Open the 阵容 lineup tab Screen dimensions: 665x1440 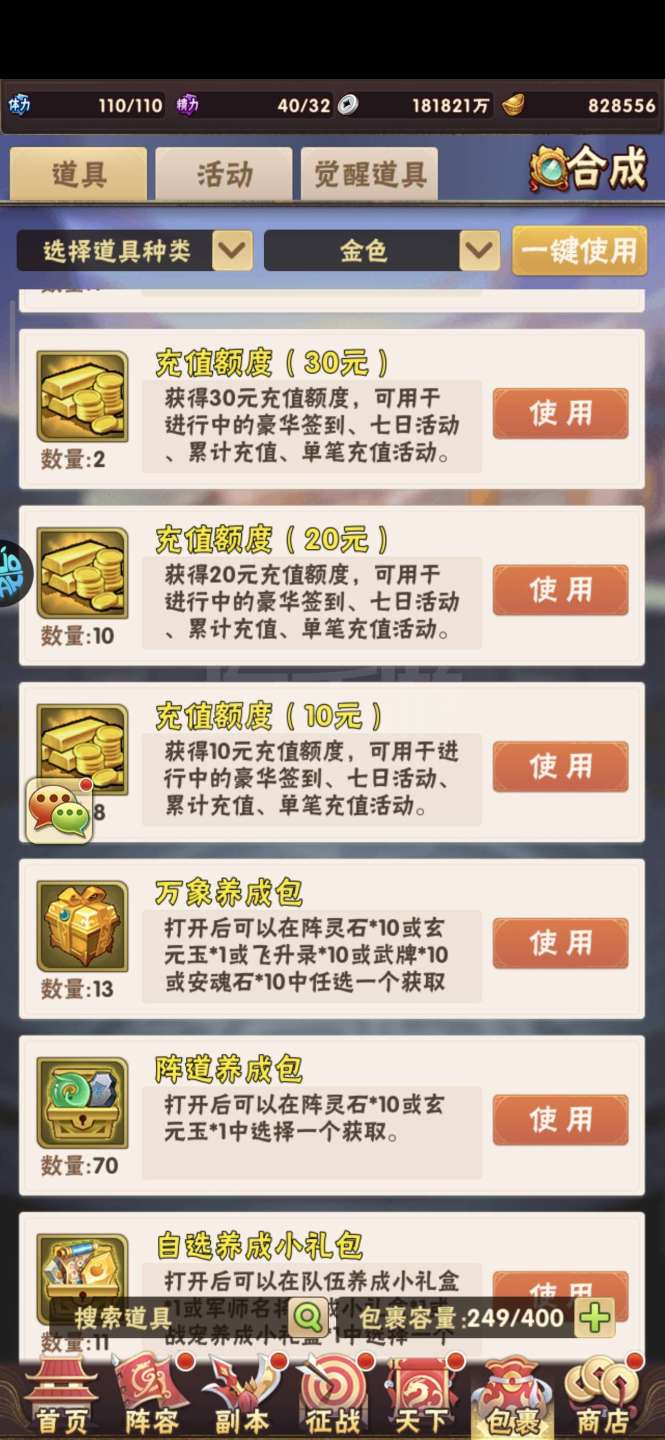(151, 1397)
